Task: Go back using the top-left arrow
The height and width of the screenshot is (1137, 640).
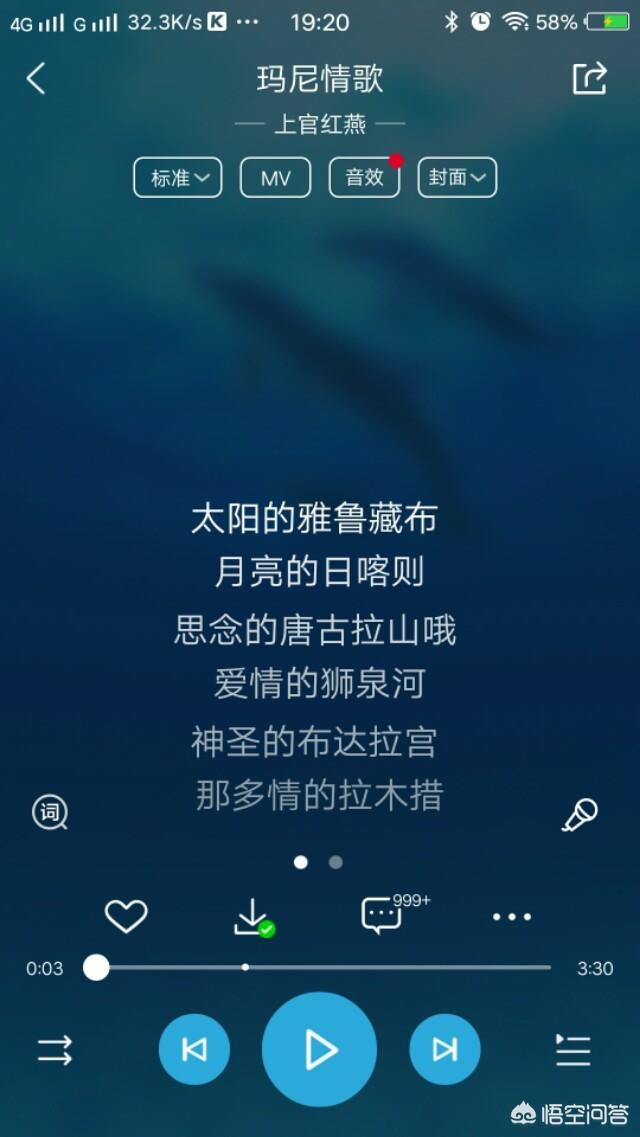Action: click(36, 78)
